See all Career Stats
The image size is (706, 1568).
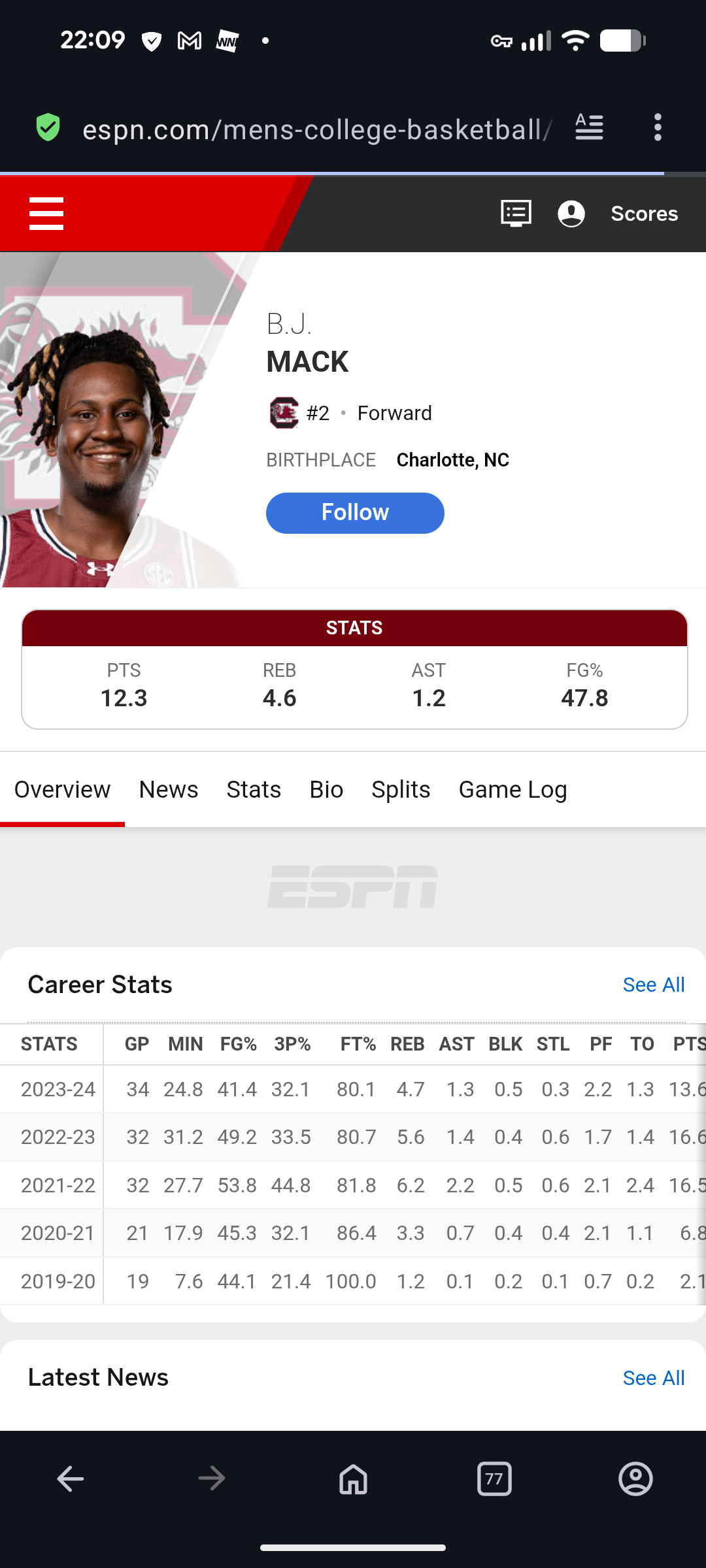click(653, 985)
